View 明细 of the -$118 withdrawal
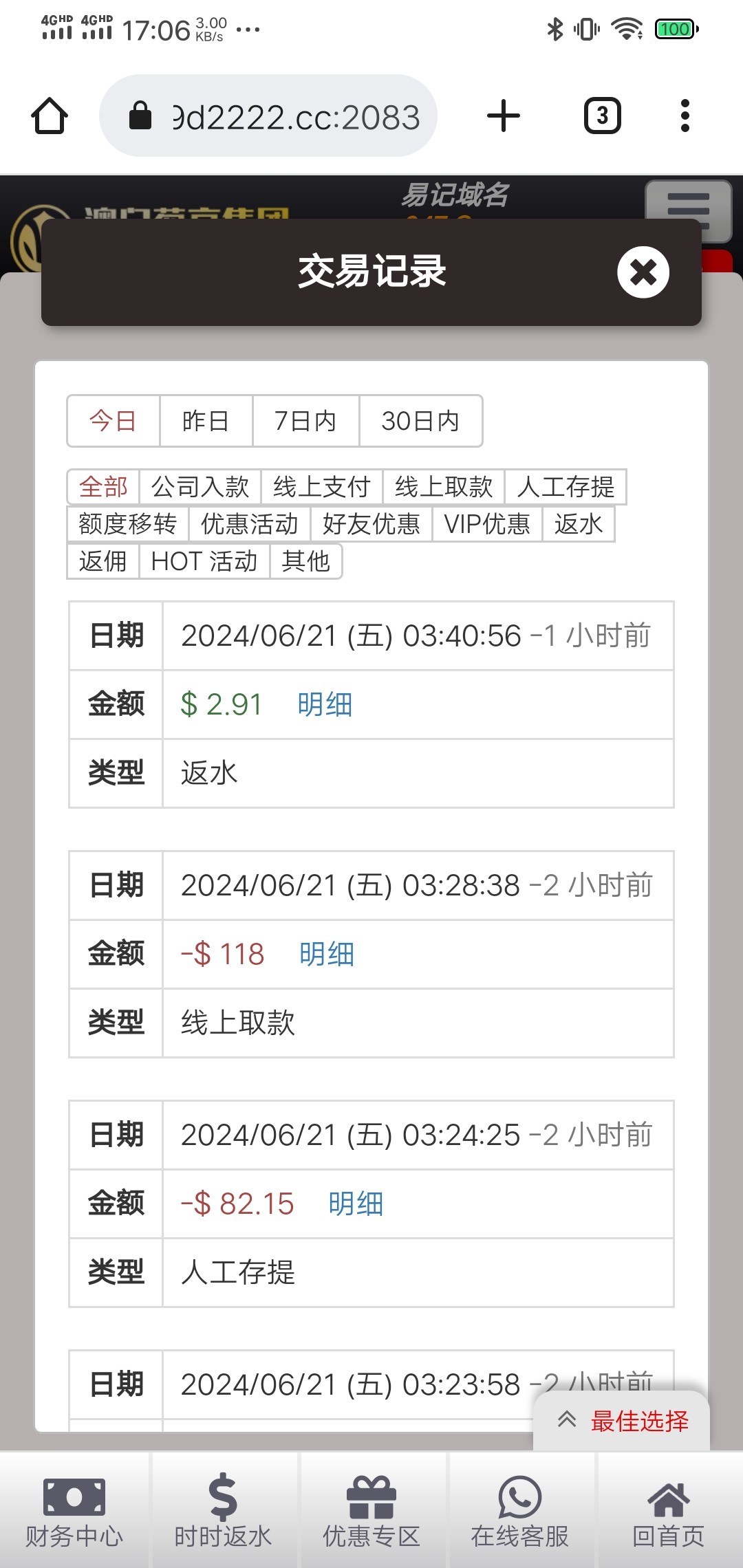This screenshot has height=1568, width=743. click(x=326, y=954)
